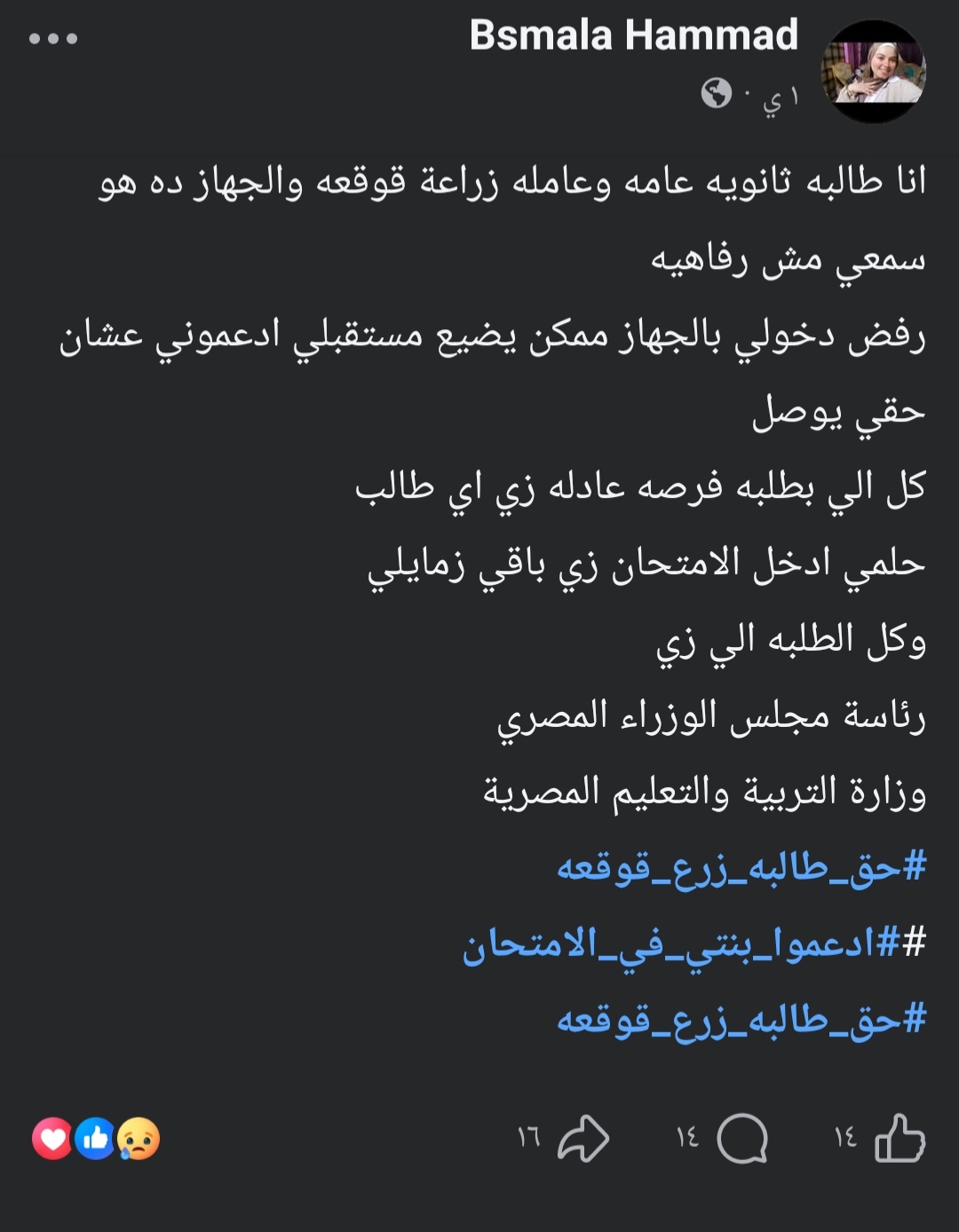Open Bsmala Hammad's profile name
The width and height of the screenshot is (959, 1232).
click(x=633, y=36)
